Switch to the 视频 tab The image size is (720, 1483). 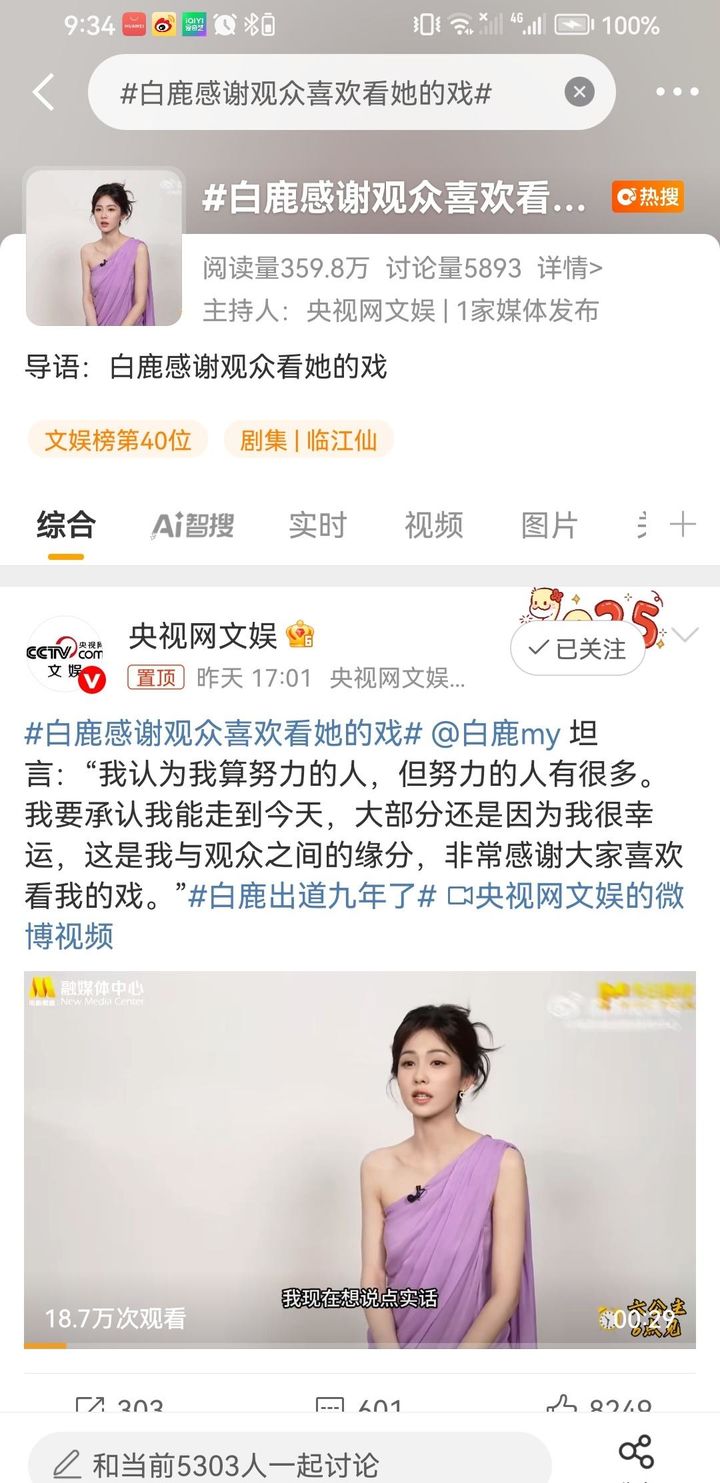(433, 525)
